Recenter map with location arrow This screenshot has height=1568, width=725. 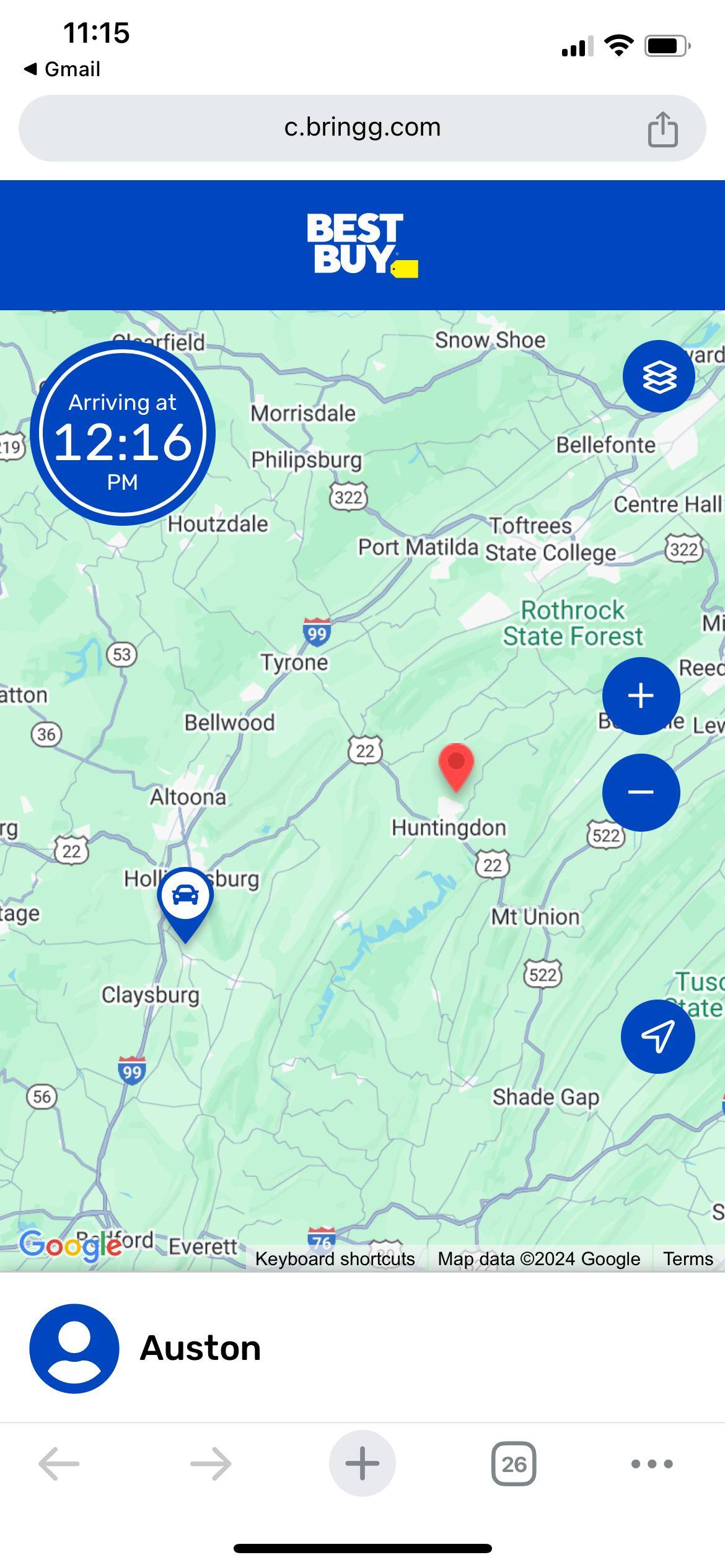(x=657, y=1036)
